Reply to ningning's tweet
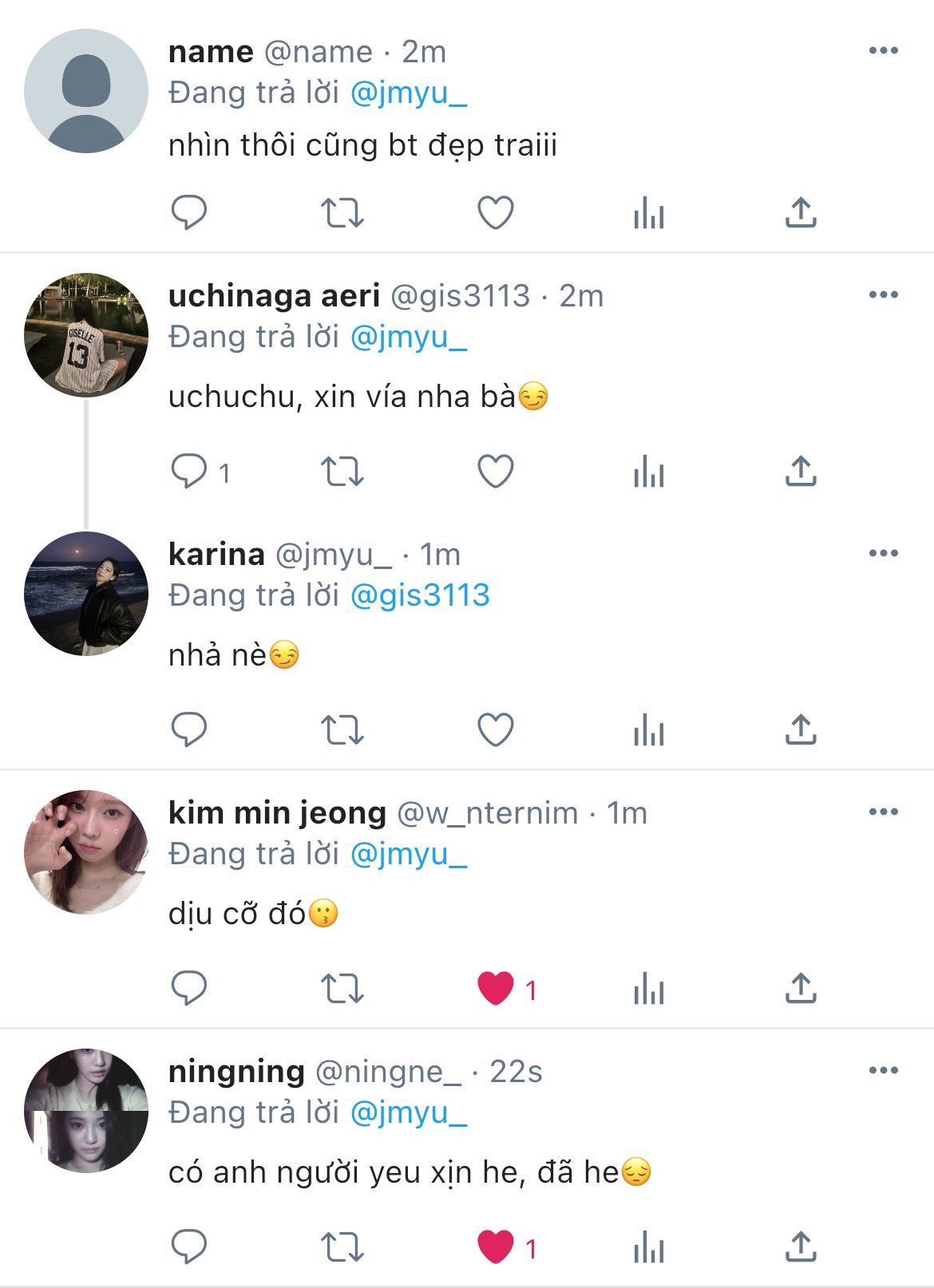The height and width of the screenshot is (1288, 934). (x=189, y=1247)
